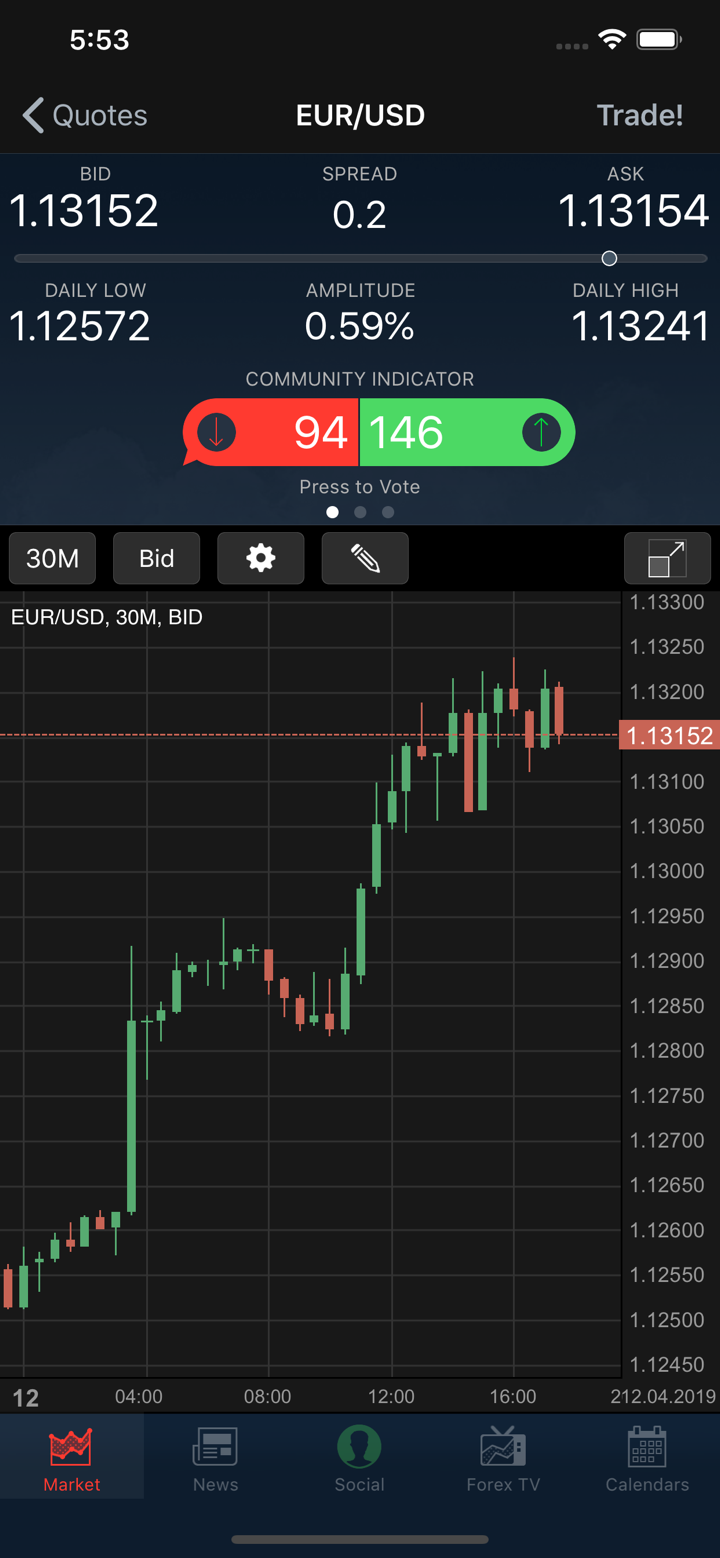This screenshot has height=1558, width=720.
Task: Vote down on the community indicator
Action: [x=270, y=432]
